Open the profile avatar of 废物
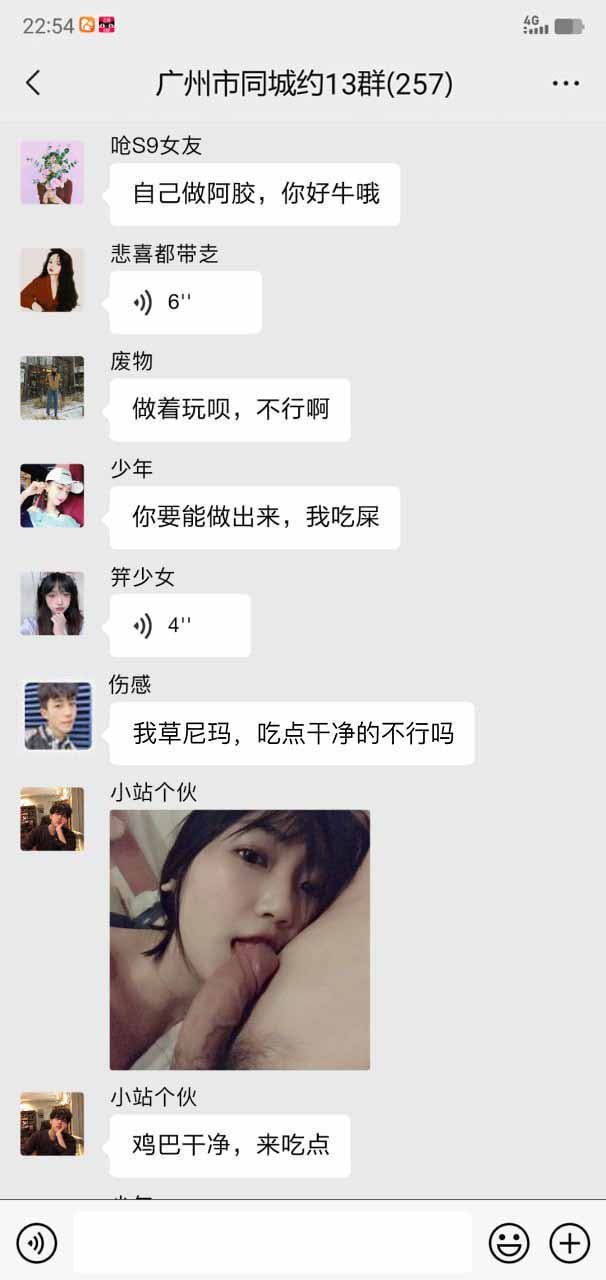Viewport: 606px width, 1280px height. pyautogui.click(x=52, y=388)
